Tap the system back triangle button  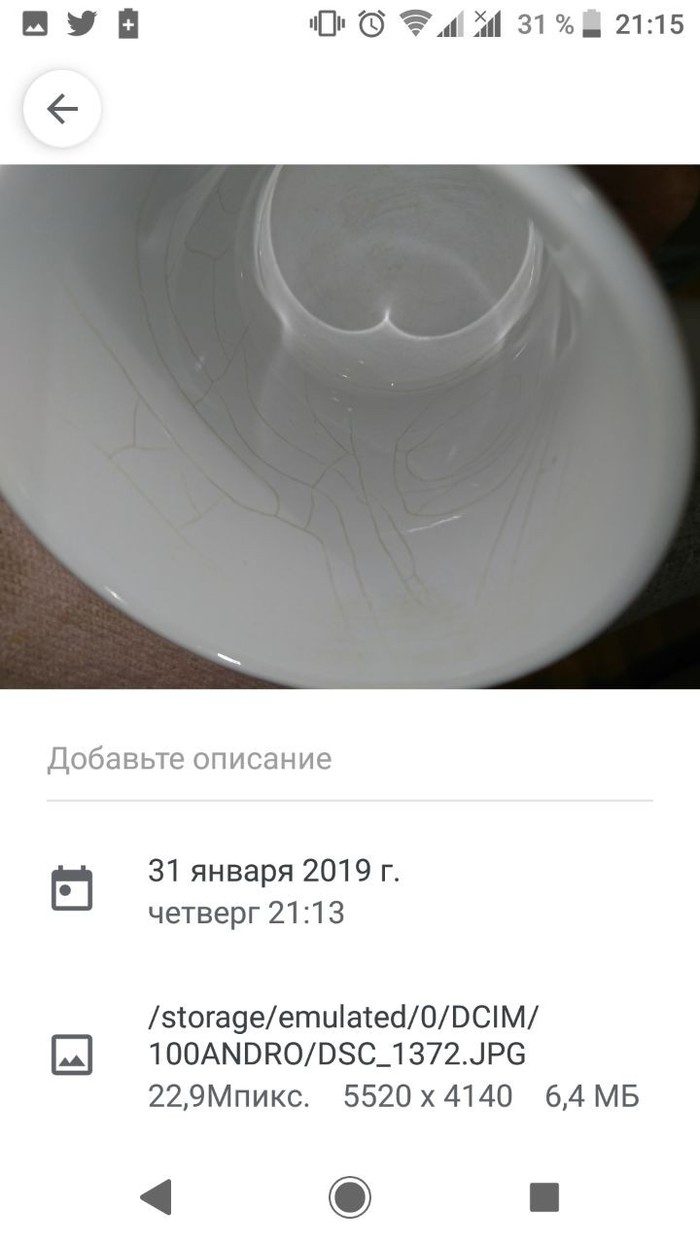pos(156,1196)
